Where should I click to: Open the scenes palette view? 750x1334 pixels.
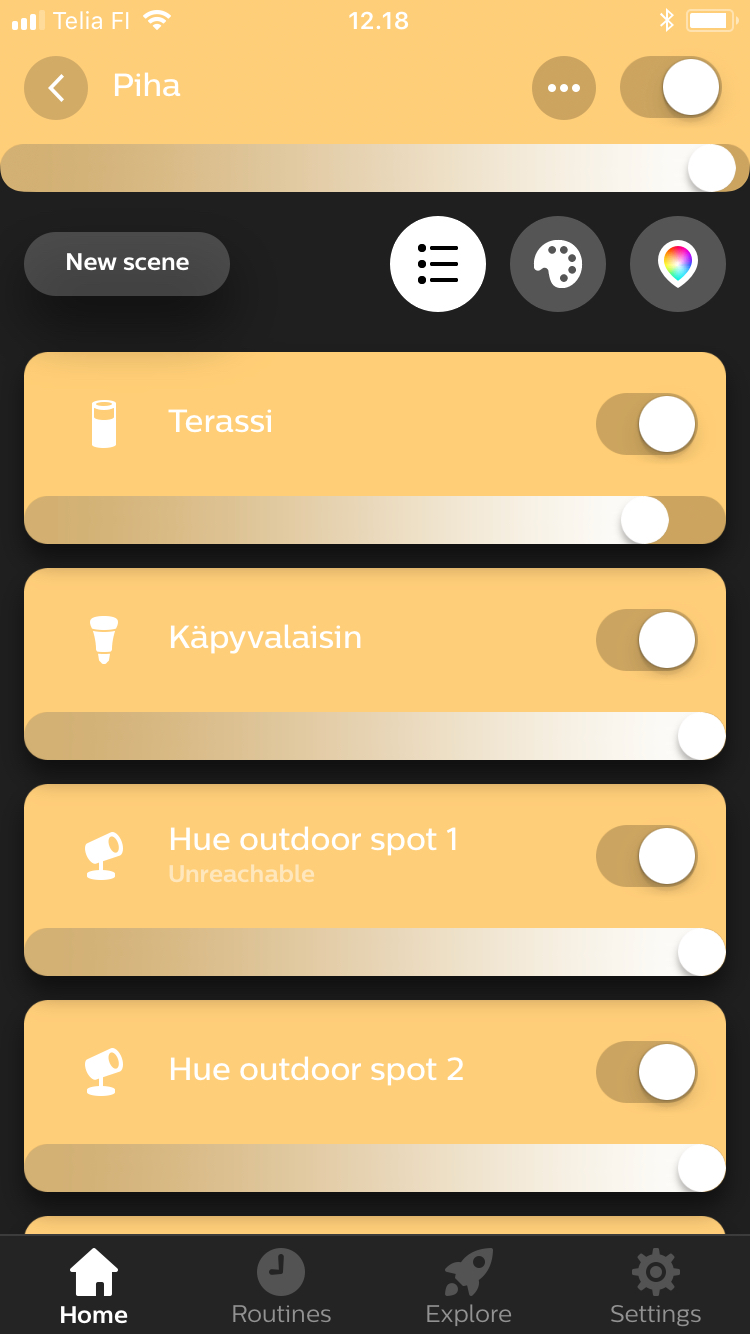coord(558,264)
